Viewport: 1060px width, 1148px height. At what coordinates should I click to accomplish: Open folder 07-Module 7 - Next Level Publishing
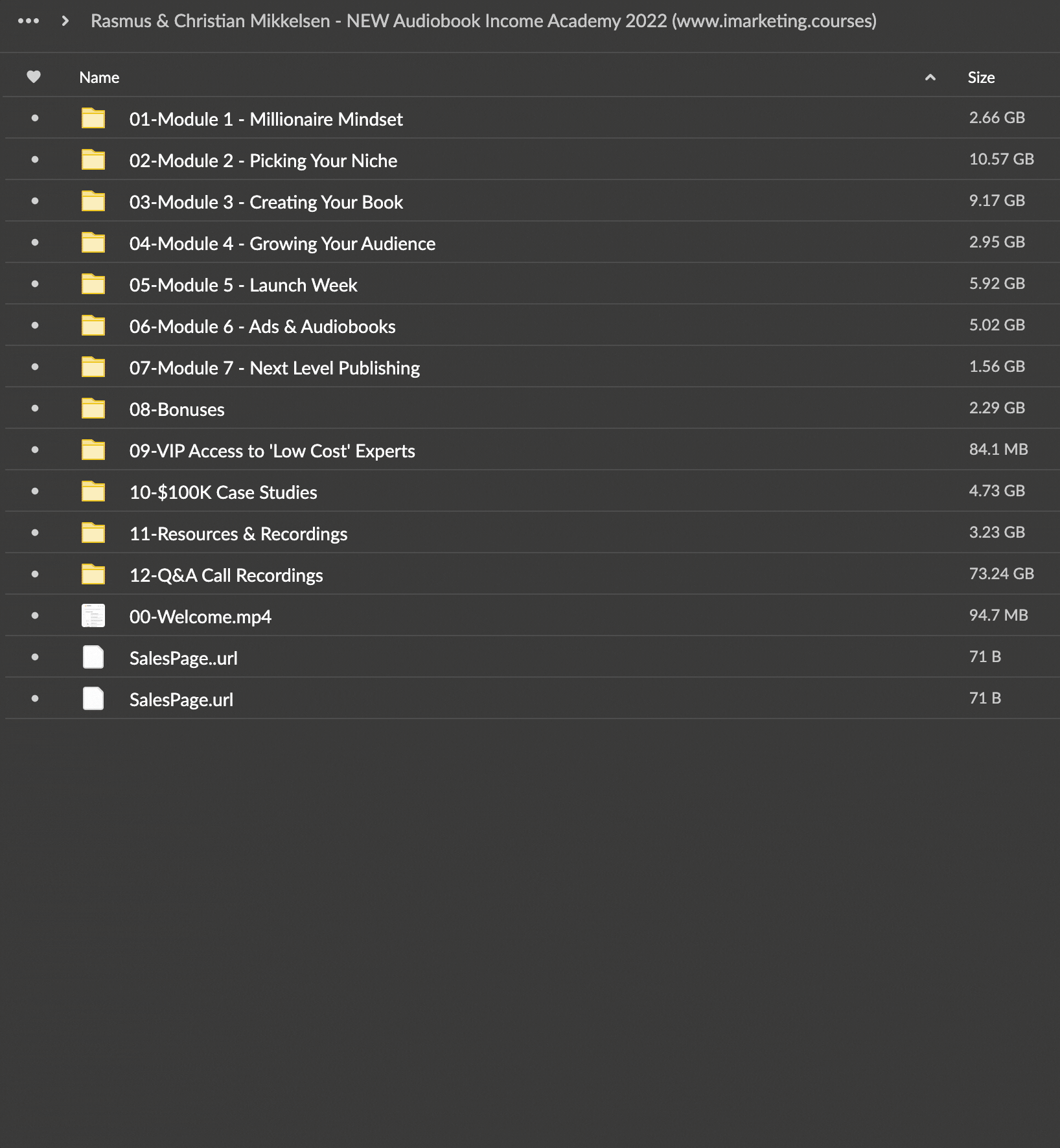tap(274, 368)
